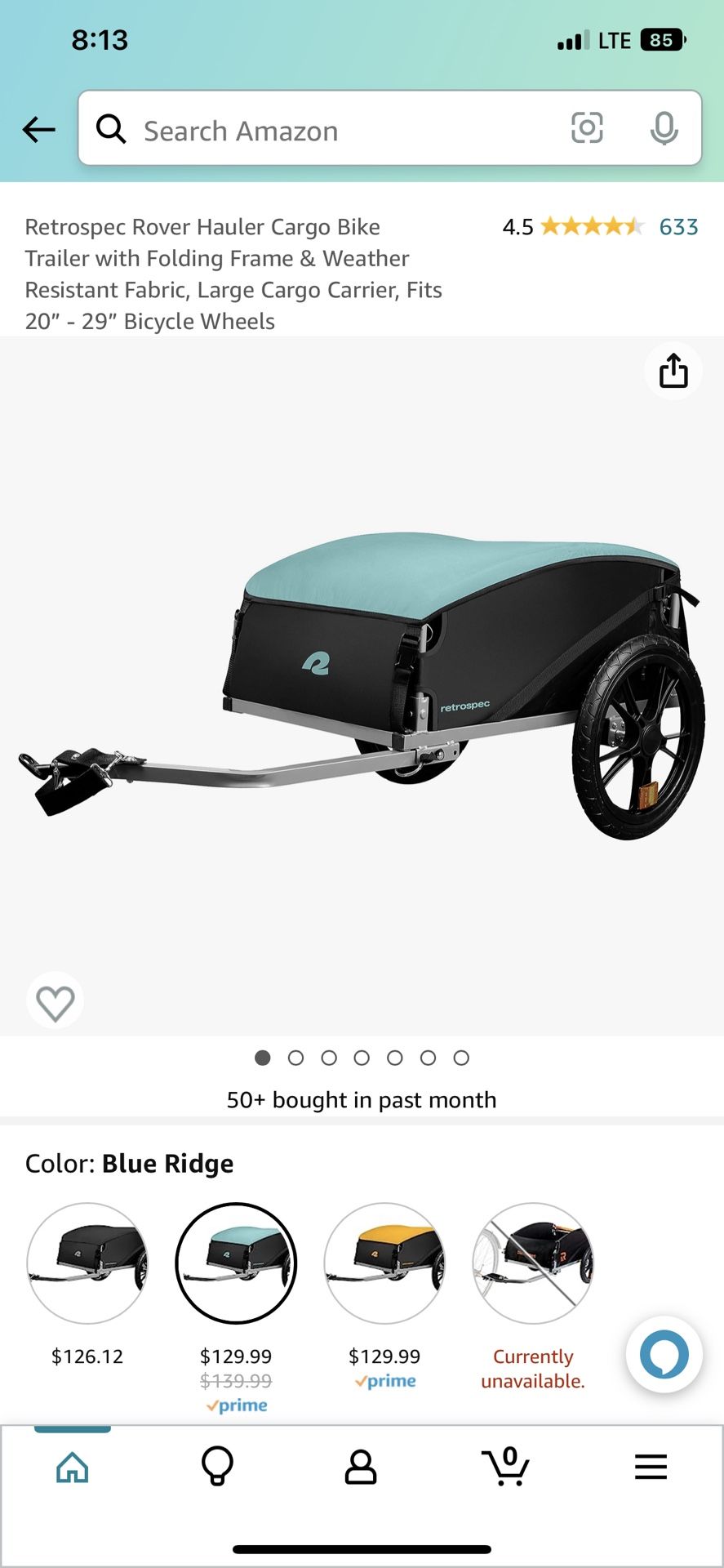Pick the yellow color option at $129.99
This screenshot has height=1568, width=724.
[x=384, y=1263]
